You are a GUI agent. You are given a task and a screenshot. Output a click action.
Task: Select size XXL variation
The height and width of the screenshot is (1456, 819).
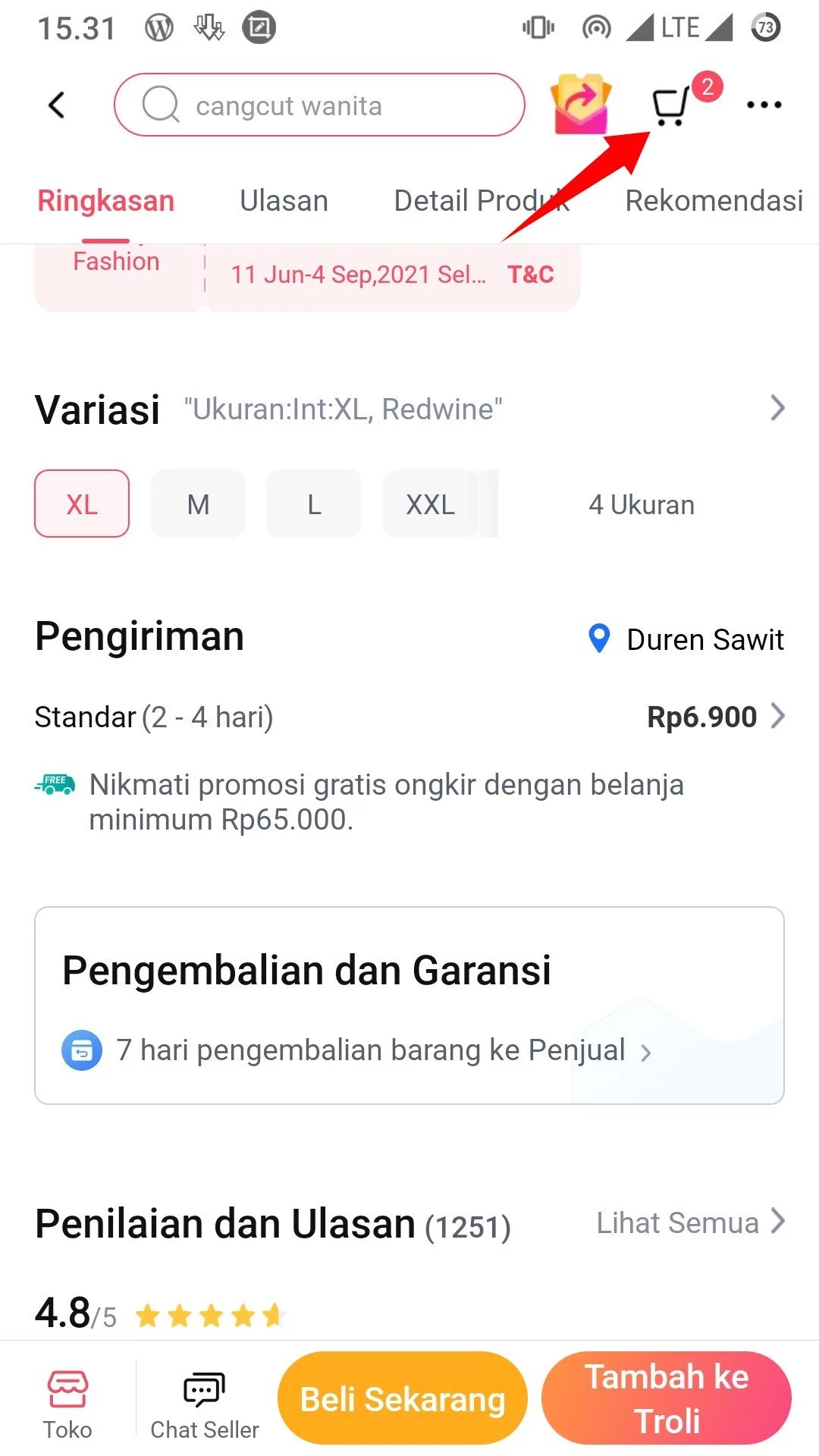tap(429, 504)
